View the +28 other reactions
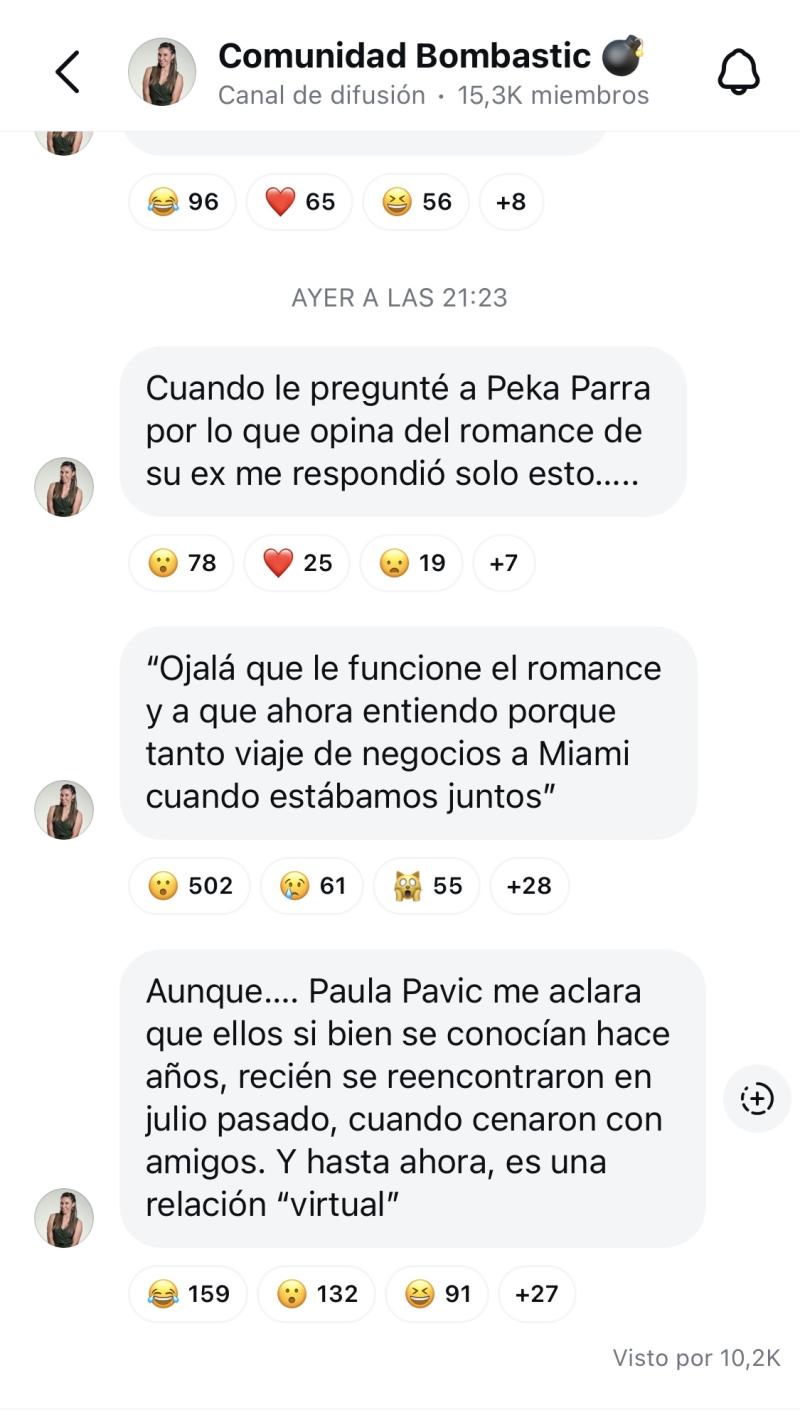This screenshot has height=1415, width=800. click(x=529, y=886)
